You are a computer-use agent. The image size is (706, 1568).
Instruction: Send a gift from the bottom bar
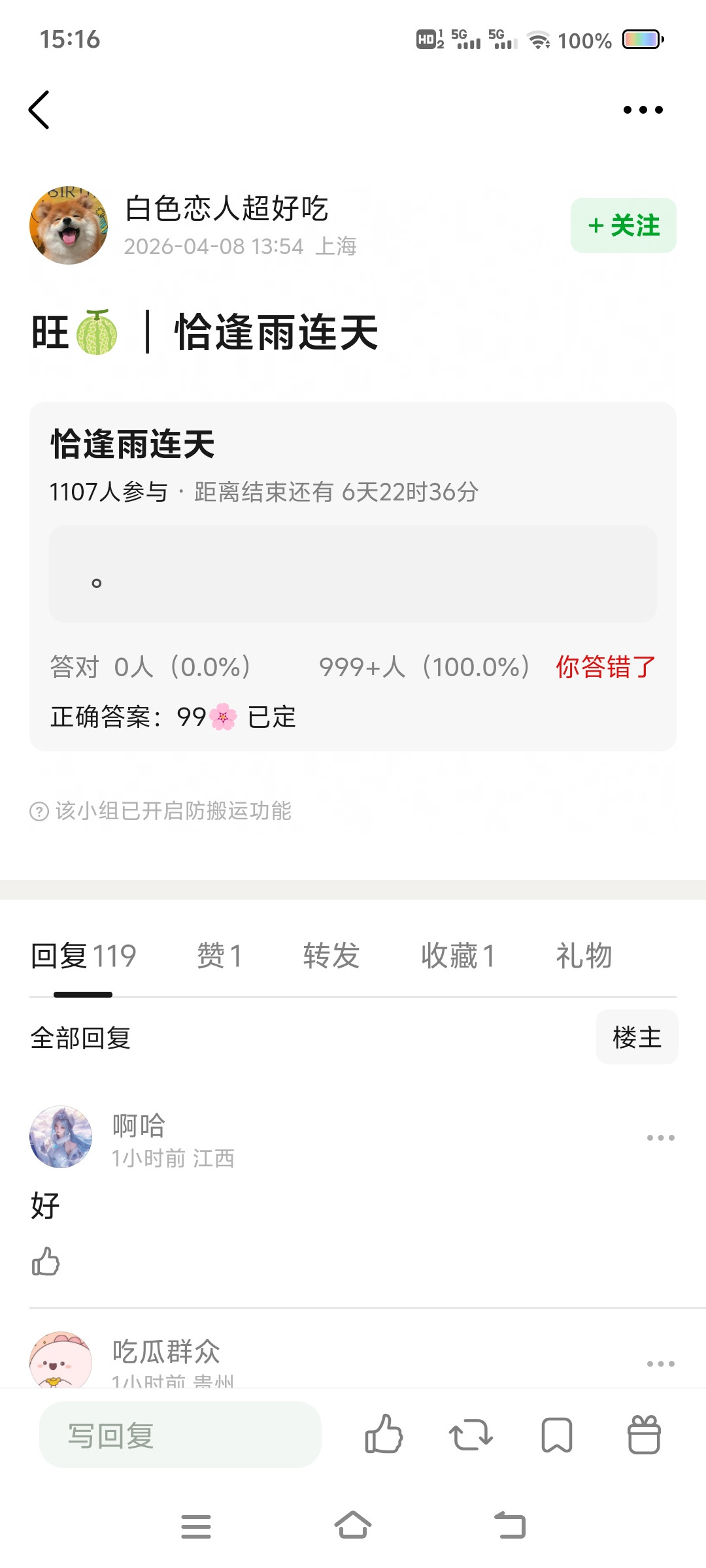pos(644,1435)
